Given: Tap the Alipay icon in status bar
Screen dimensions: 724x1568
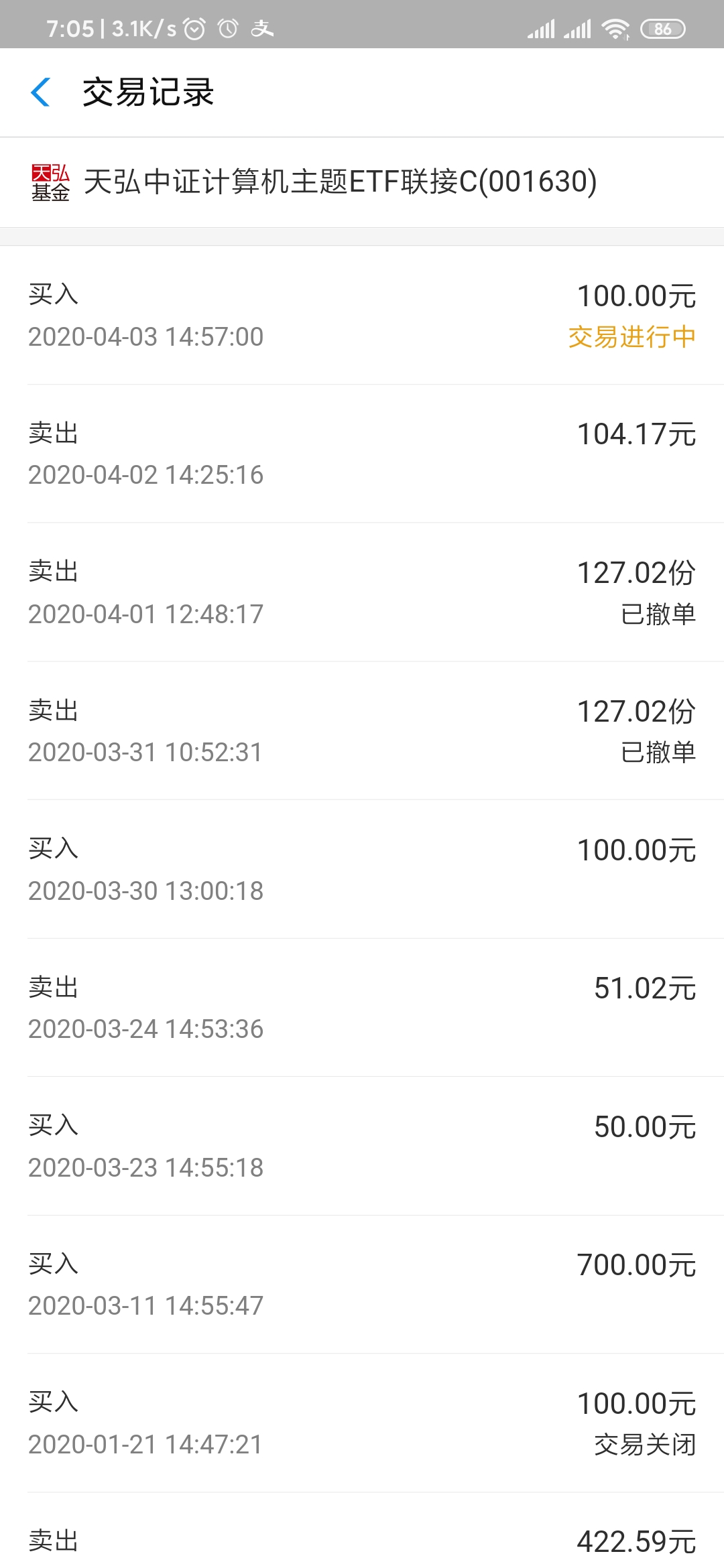Looking at the screenshot, I should 261,29.
